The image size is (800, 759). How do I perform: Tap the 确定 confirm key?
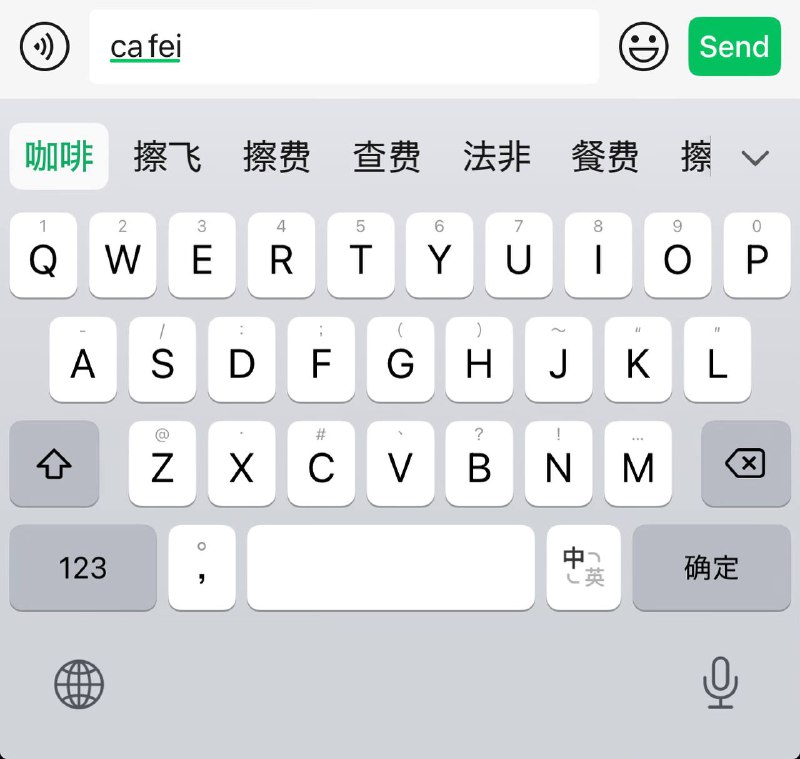(711, 568)
